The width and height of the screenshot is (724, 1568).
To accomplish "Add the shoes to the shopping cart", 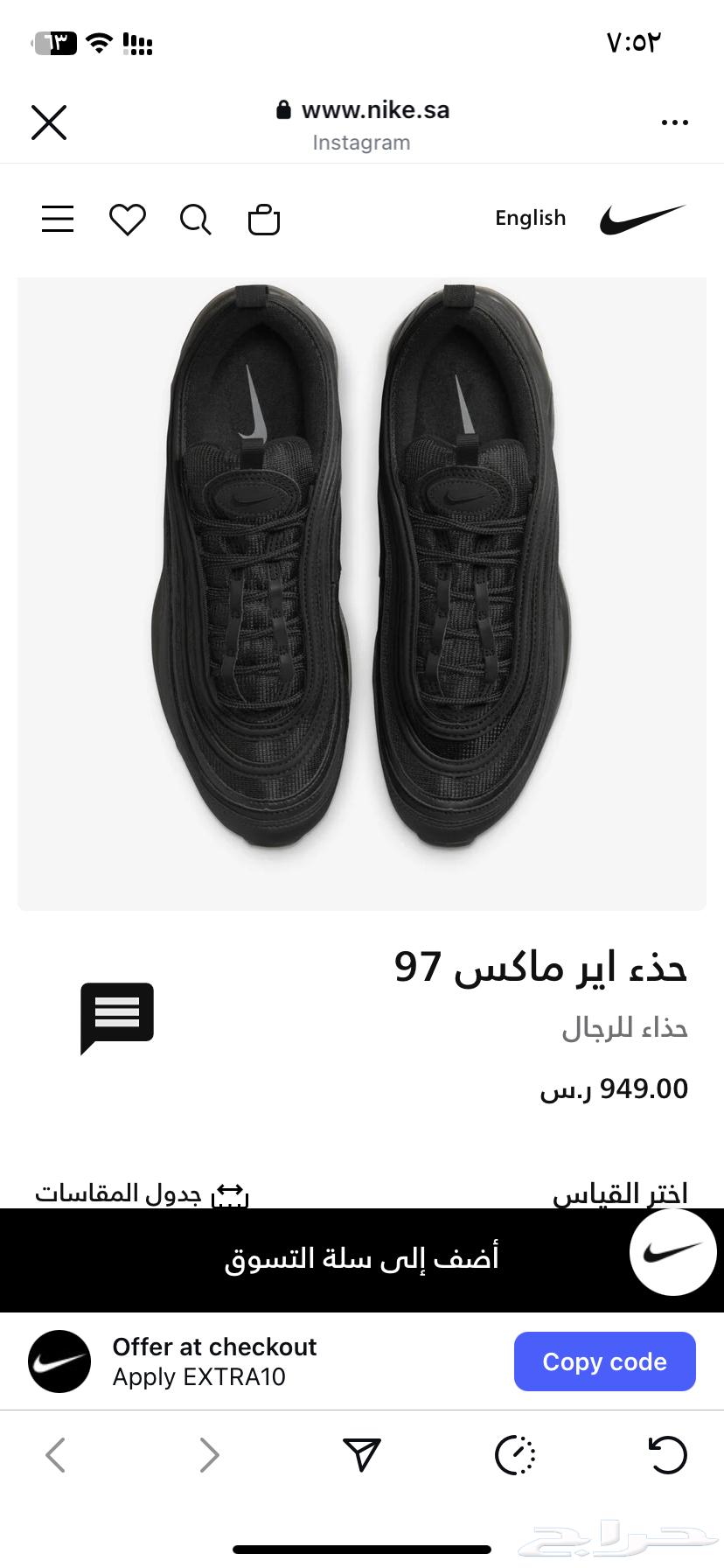I will click(x=361, y=1258).
